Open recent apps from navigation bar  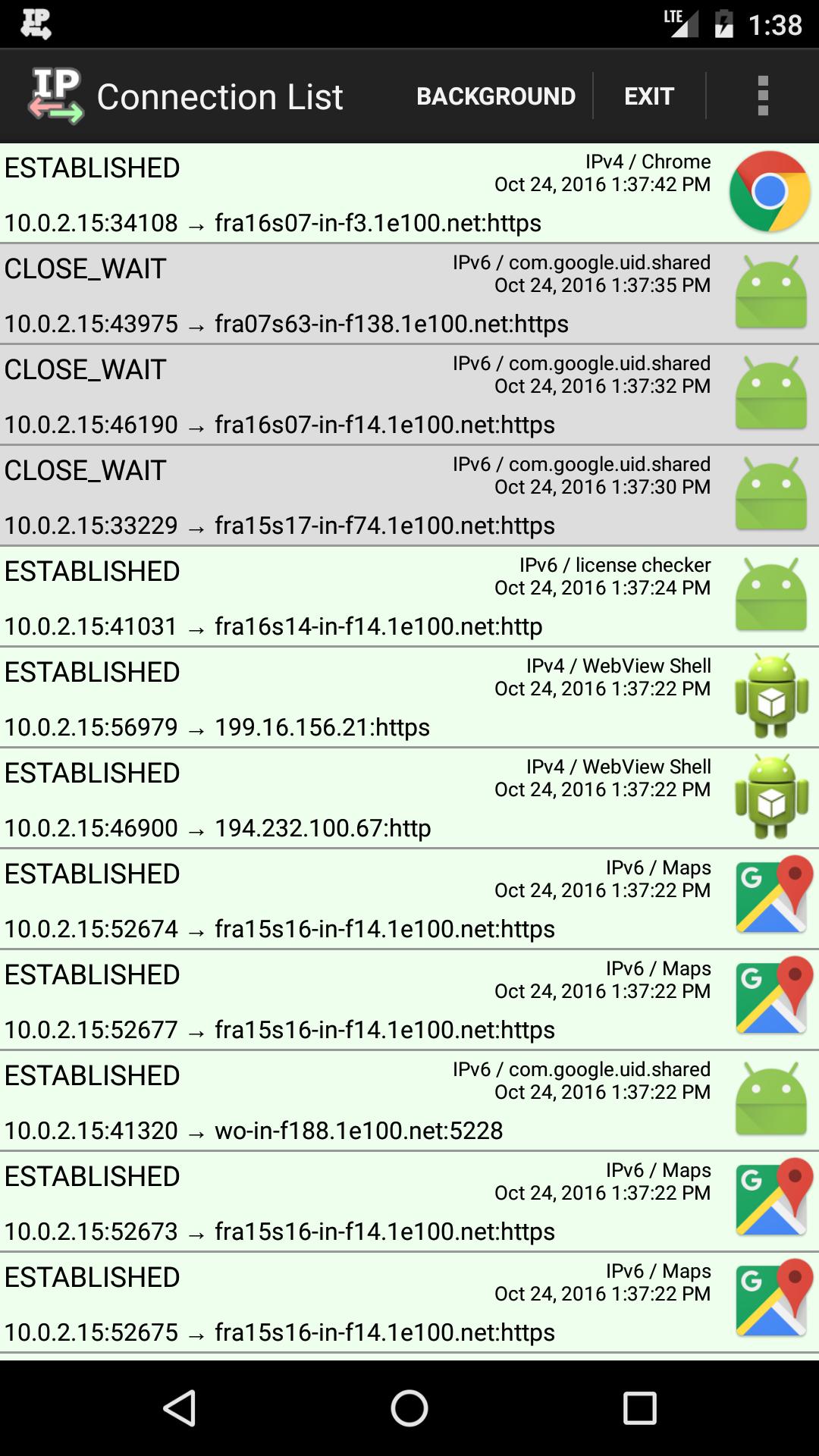point(639,1408)
